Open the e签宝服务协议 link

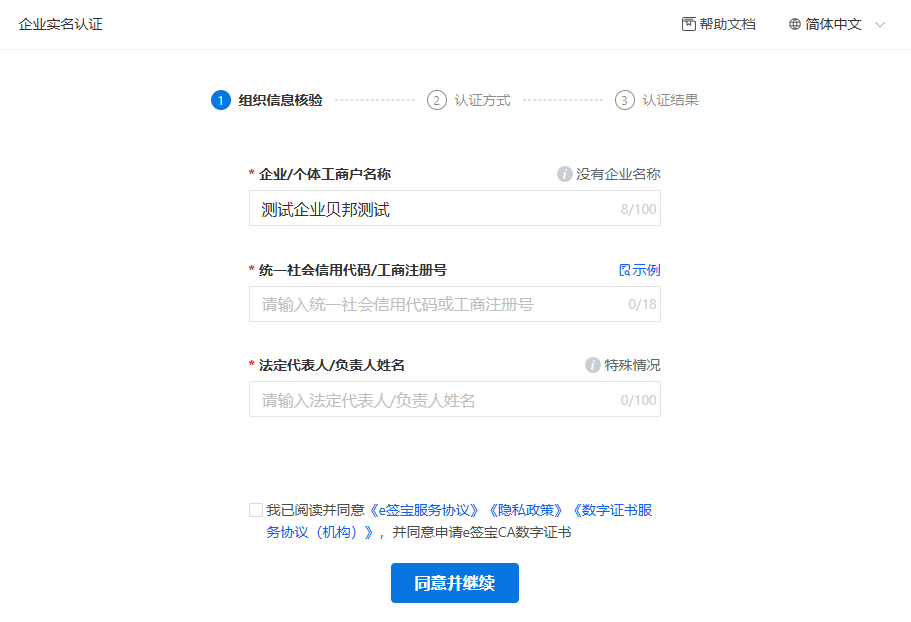(x=427, y=510)
